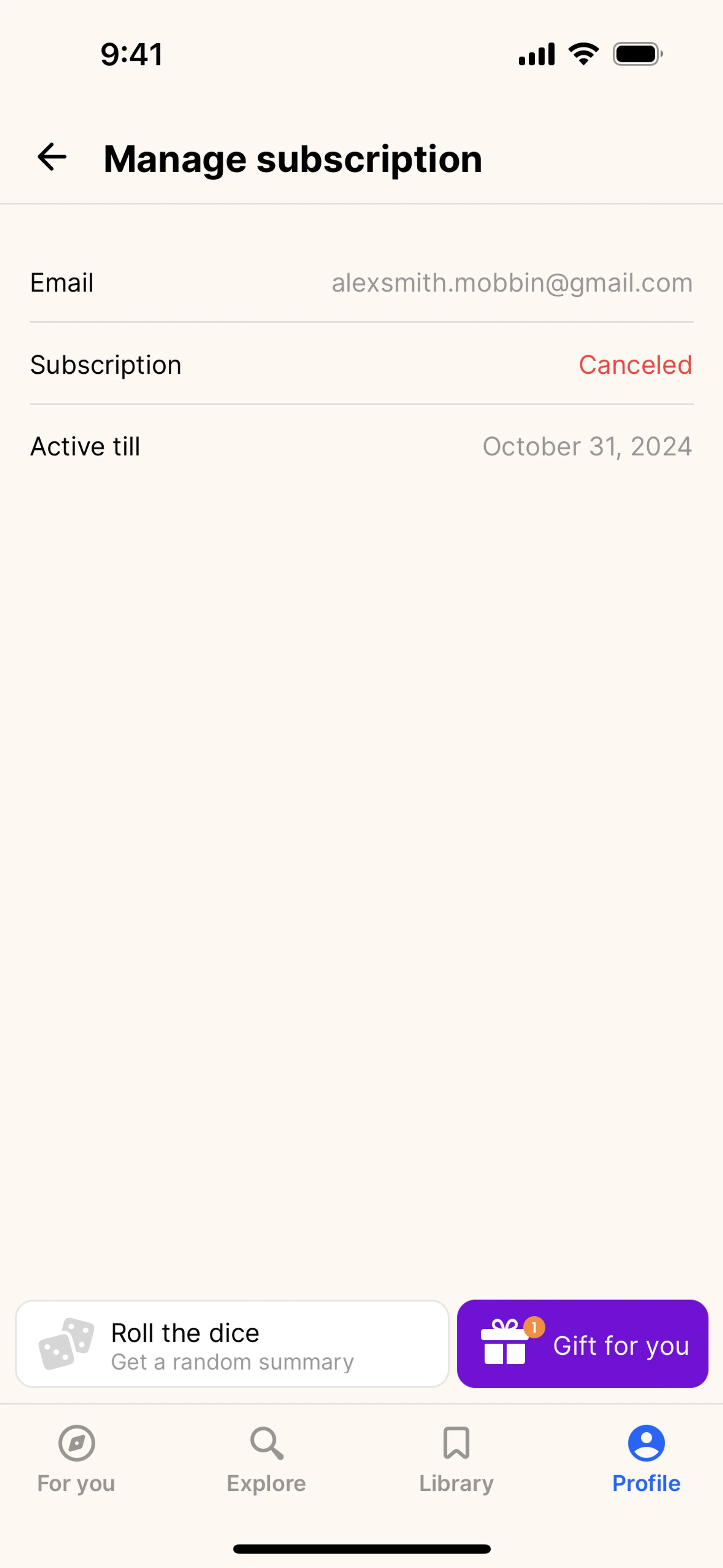Roll the dice for a random summary
This screenshot has width=723, height=1568.
click(232, 1344)
